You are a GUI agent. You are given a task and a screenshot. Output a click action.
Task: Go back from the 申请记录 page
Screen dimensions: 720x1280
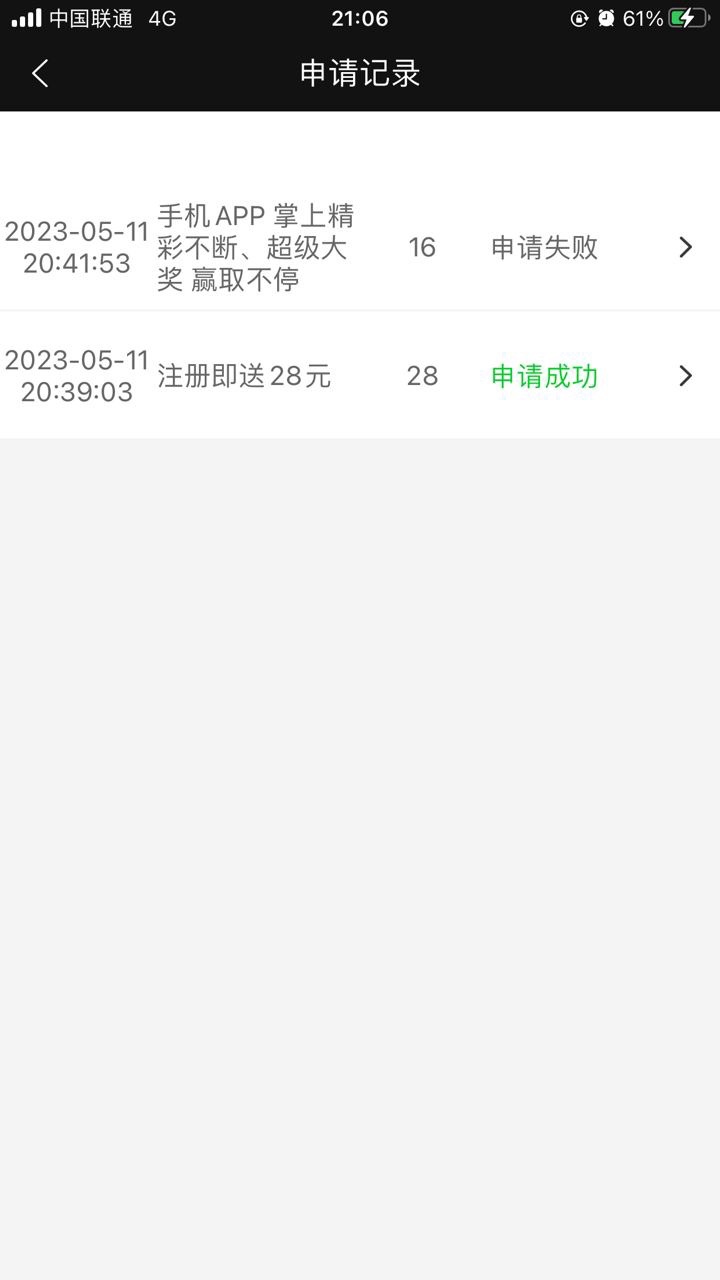[40, 73]
